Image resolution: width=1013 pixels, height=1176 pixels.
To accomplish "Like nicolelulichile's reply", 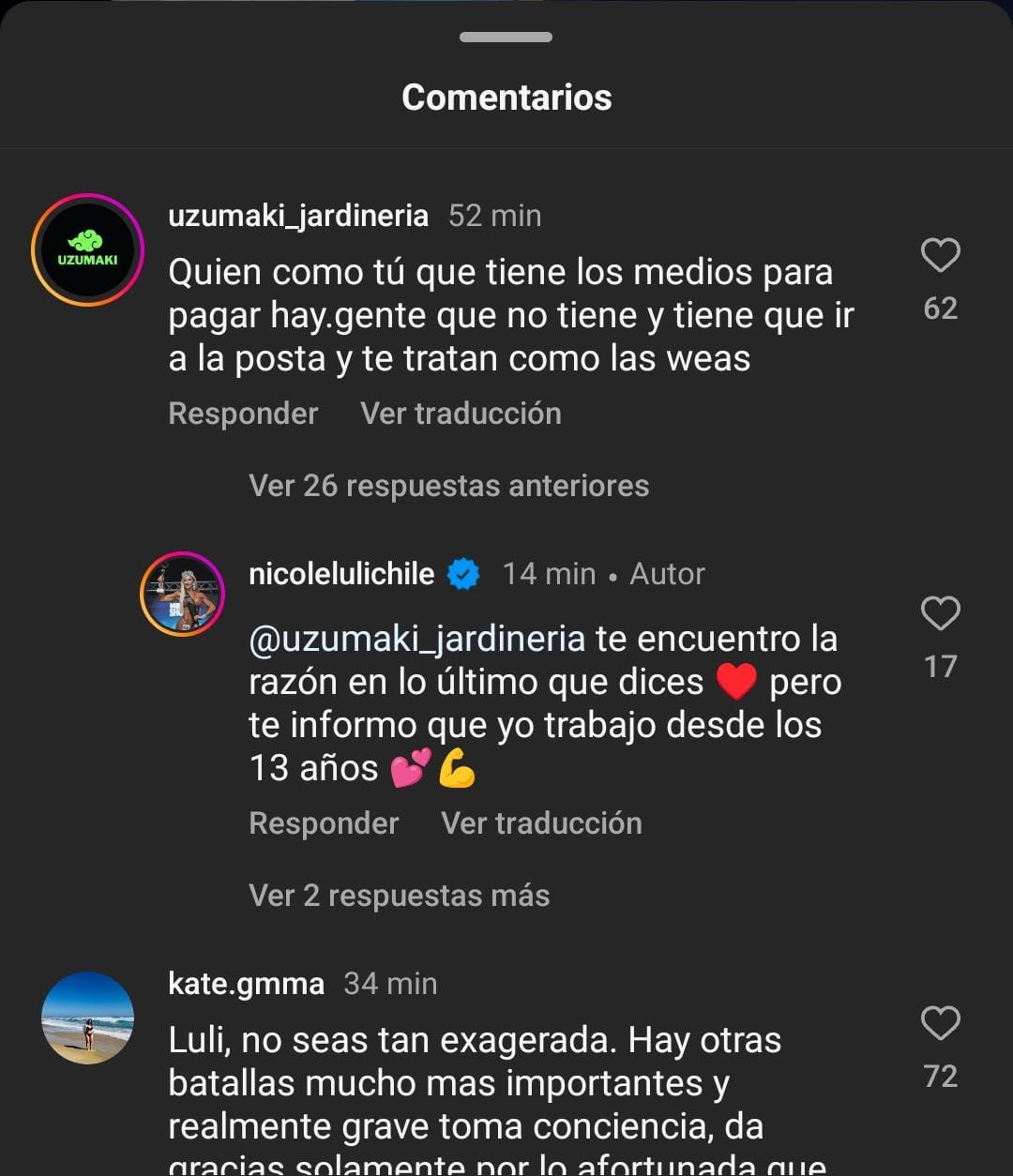I will 940,613.
